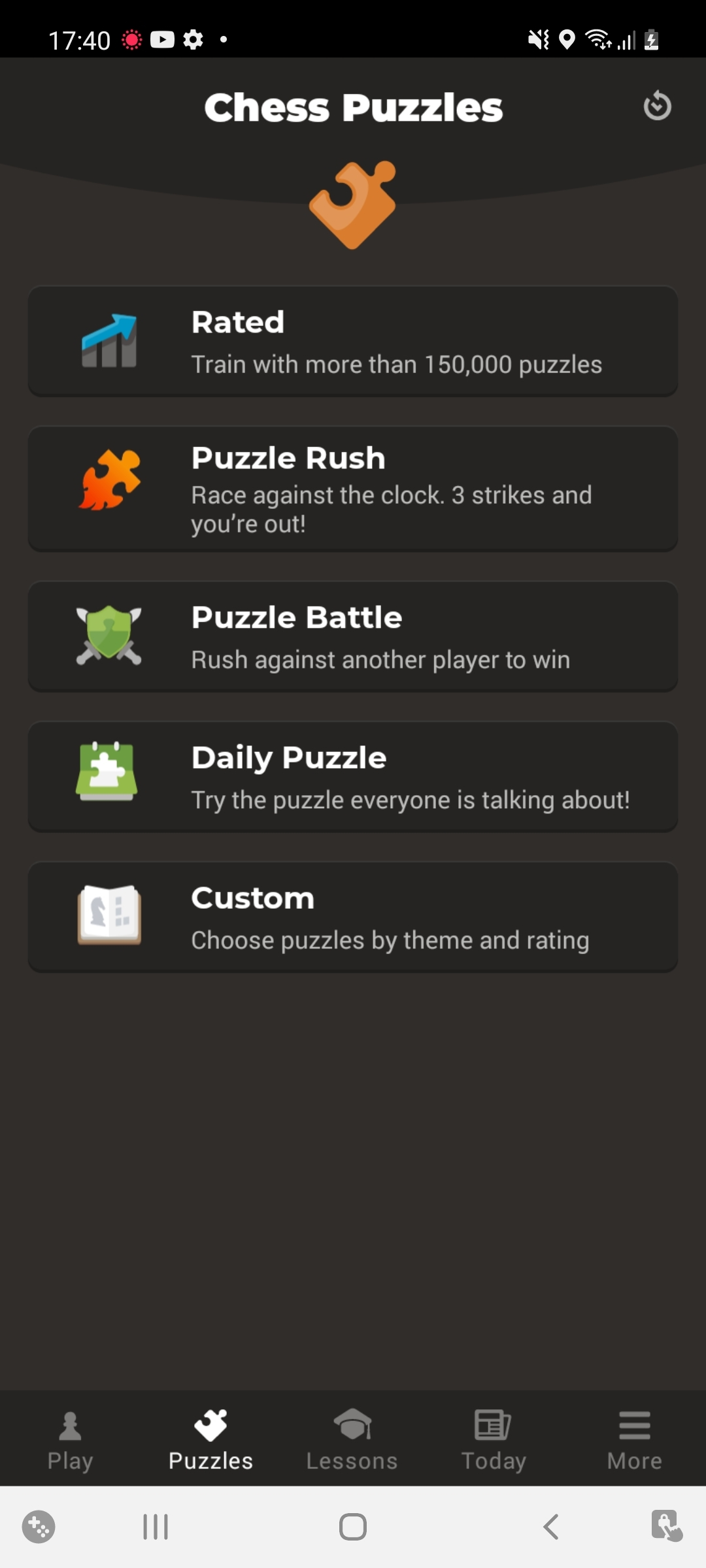706x1568 pixels.
Task: Tap the Puzzles tab
Action: [x=210, y=1440]
